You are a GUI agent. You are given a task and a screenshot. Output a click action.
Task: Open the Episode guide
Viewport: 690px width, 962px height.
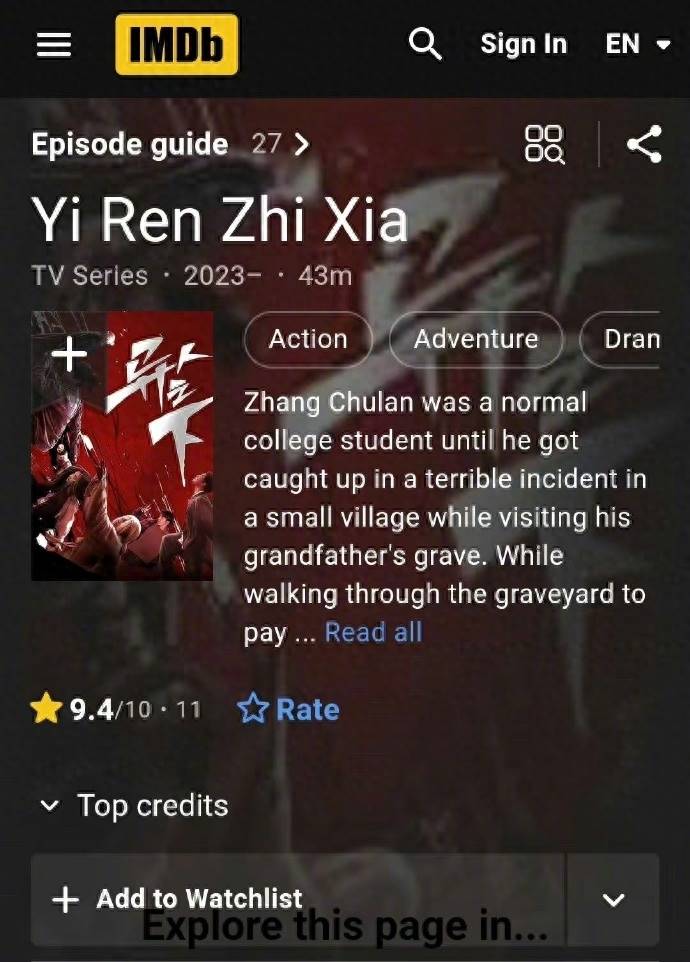(x=170, y=145)
